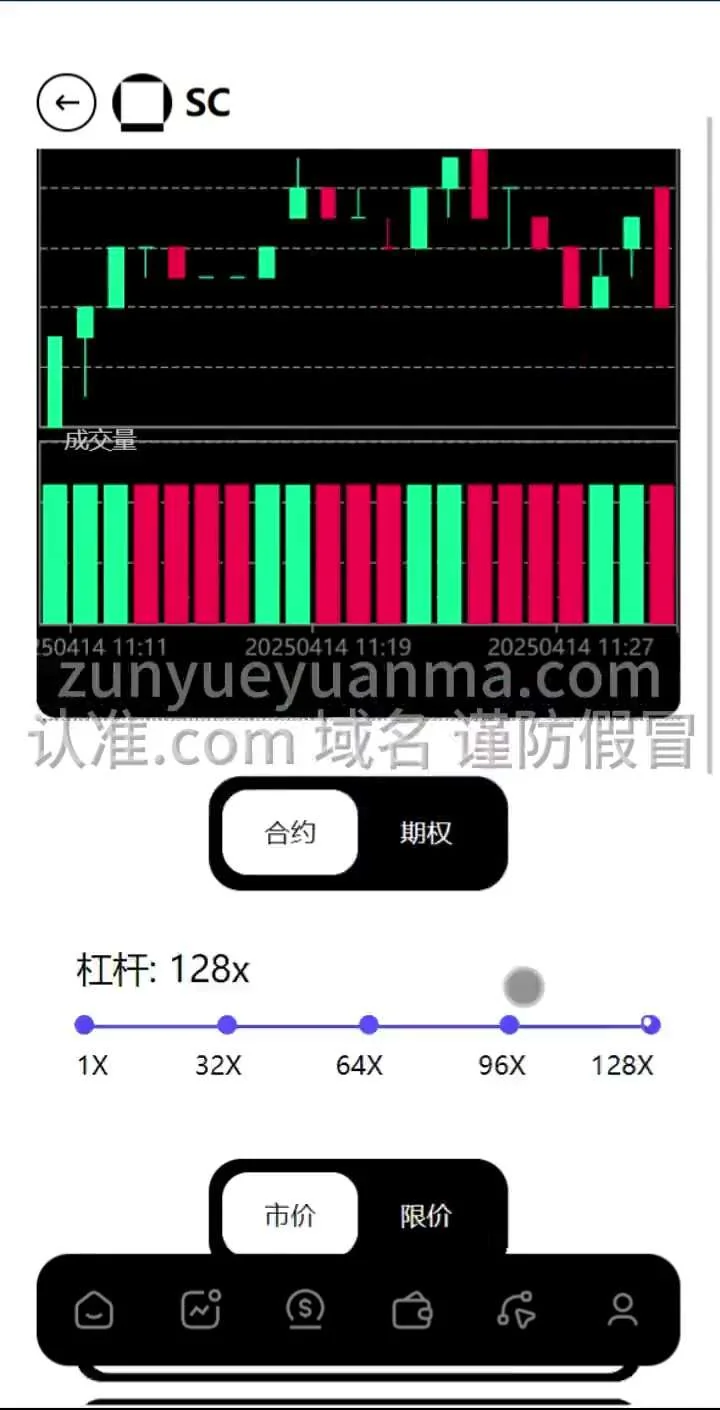Screen dimensions: 720x1410
Task: Open the wallet tab
Action: pyautogui.click(x=411, y=1310)
